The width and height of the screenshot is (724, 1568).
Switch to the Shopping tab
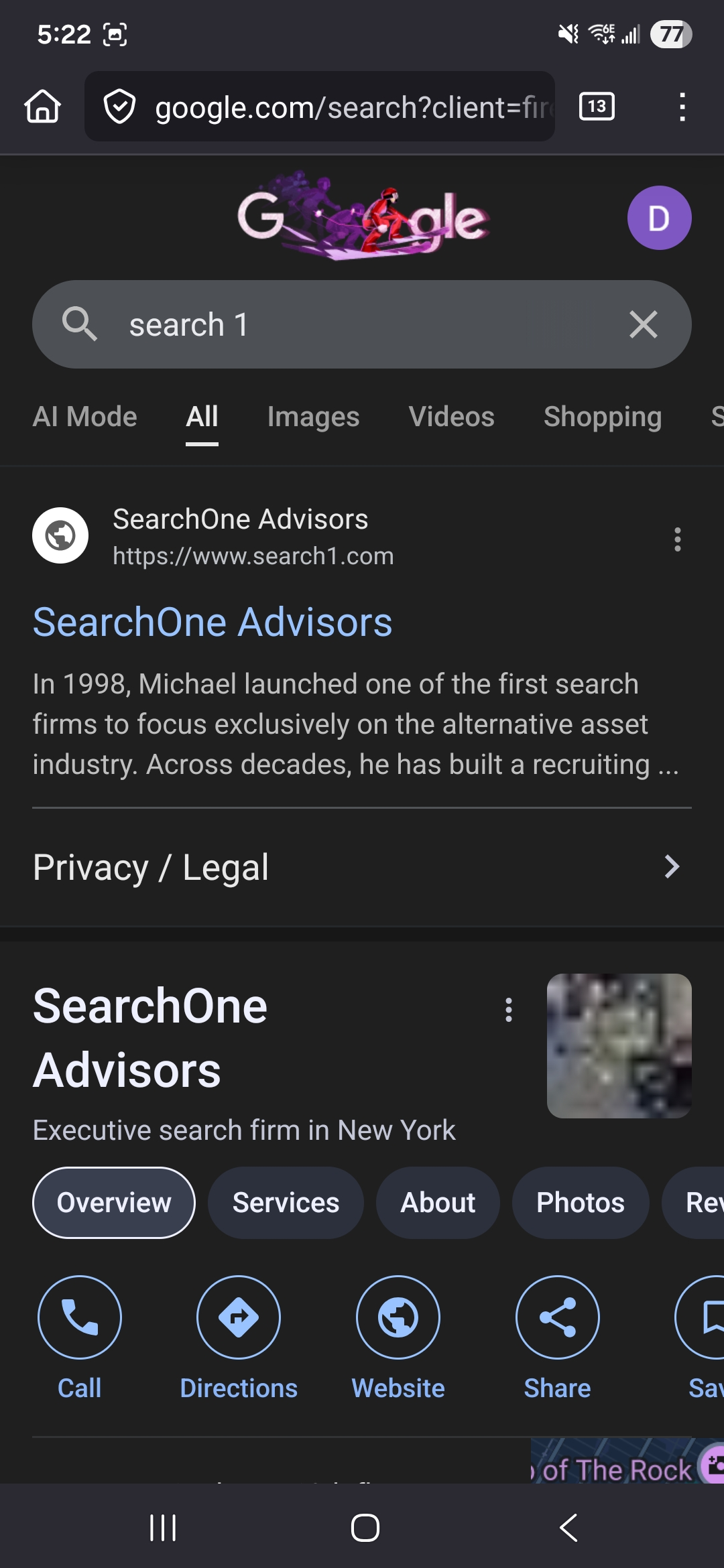click(x=602, y=417)
